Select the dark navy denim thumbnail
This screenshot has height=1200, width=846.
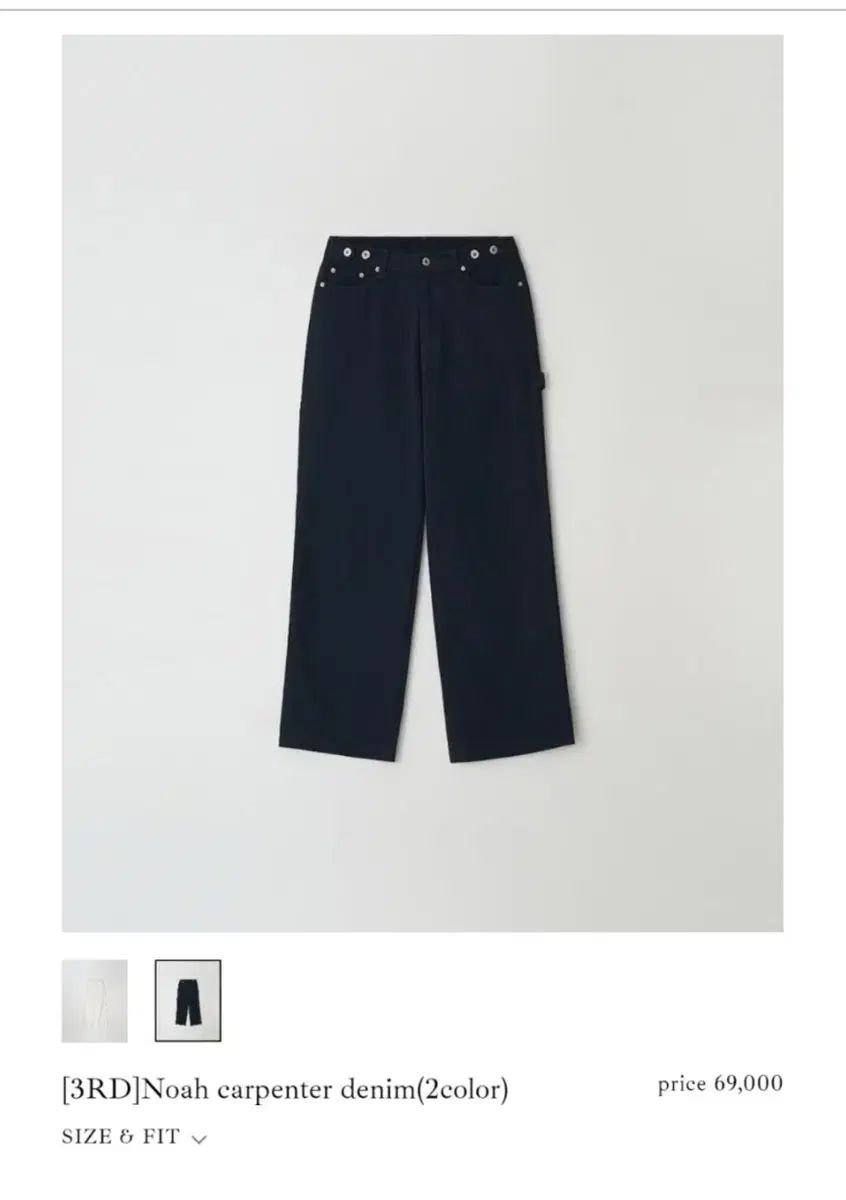(188, 1001)
